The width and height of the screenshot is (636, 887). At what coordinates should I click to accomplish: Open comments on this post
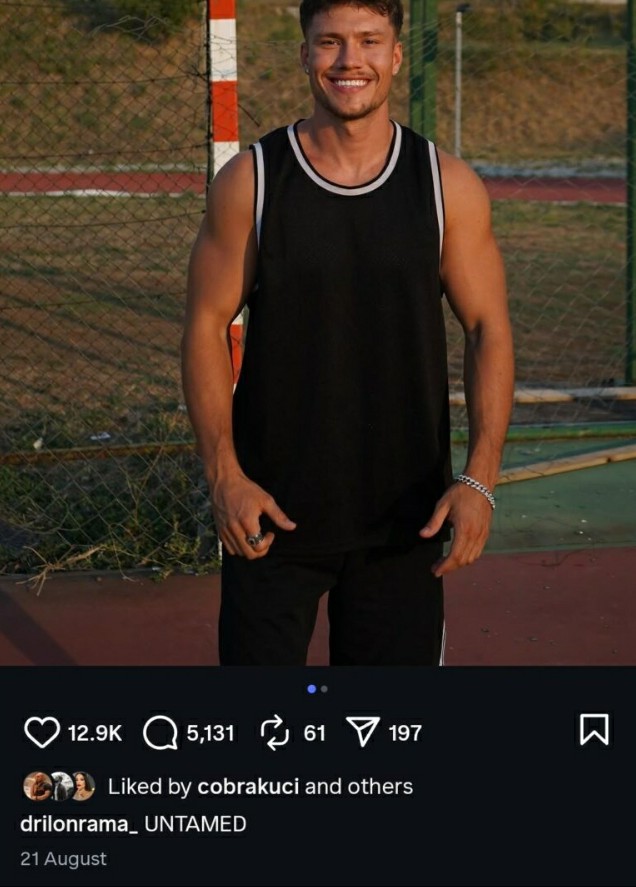click(x=160, y=733)
